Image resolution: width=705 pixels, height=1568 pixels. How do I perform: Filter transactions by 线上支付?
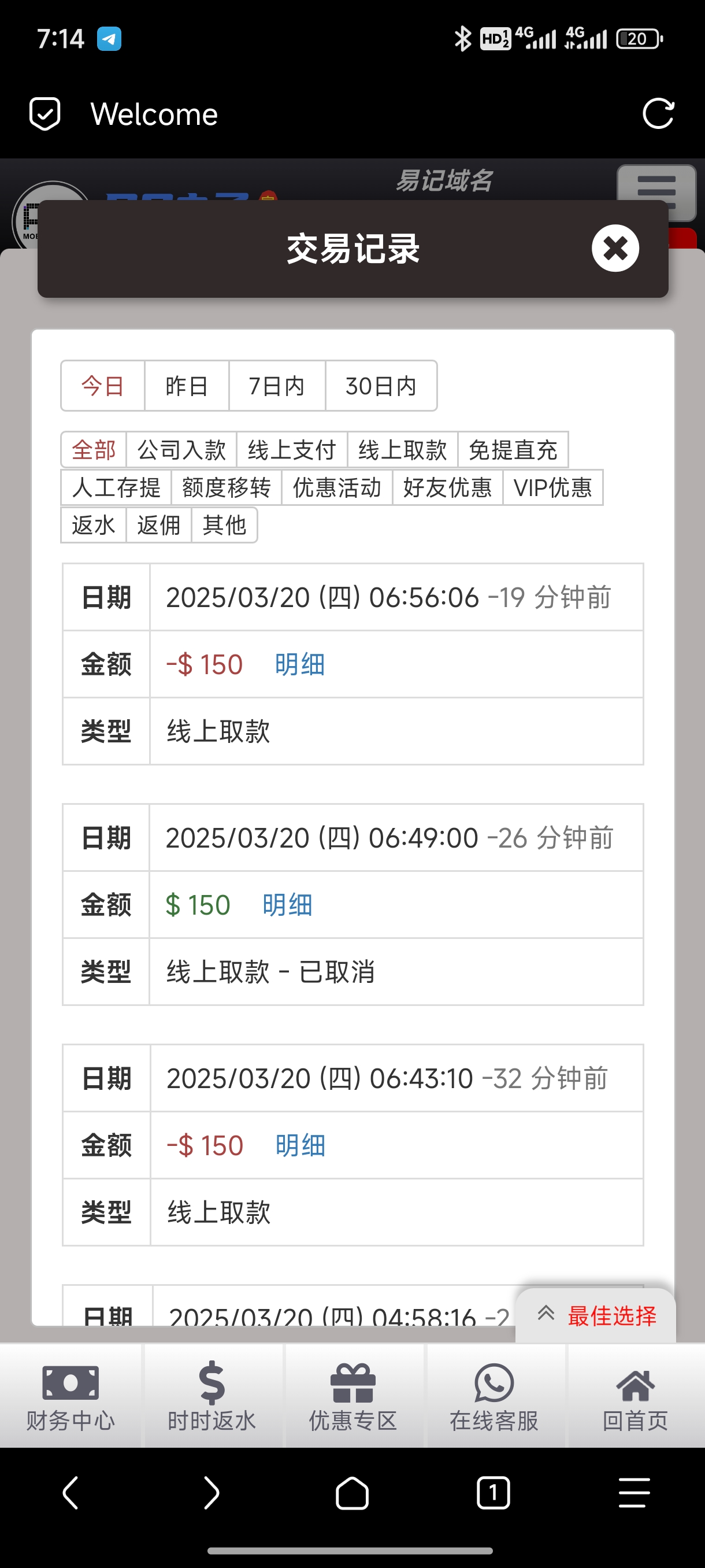click(x=292, y=450)
